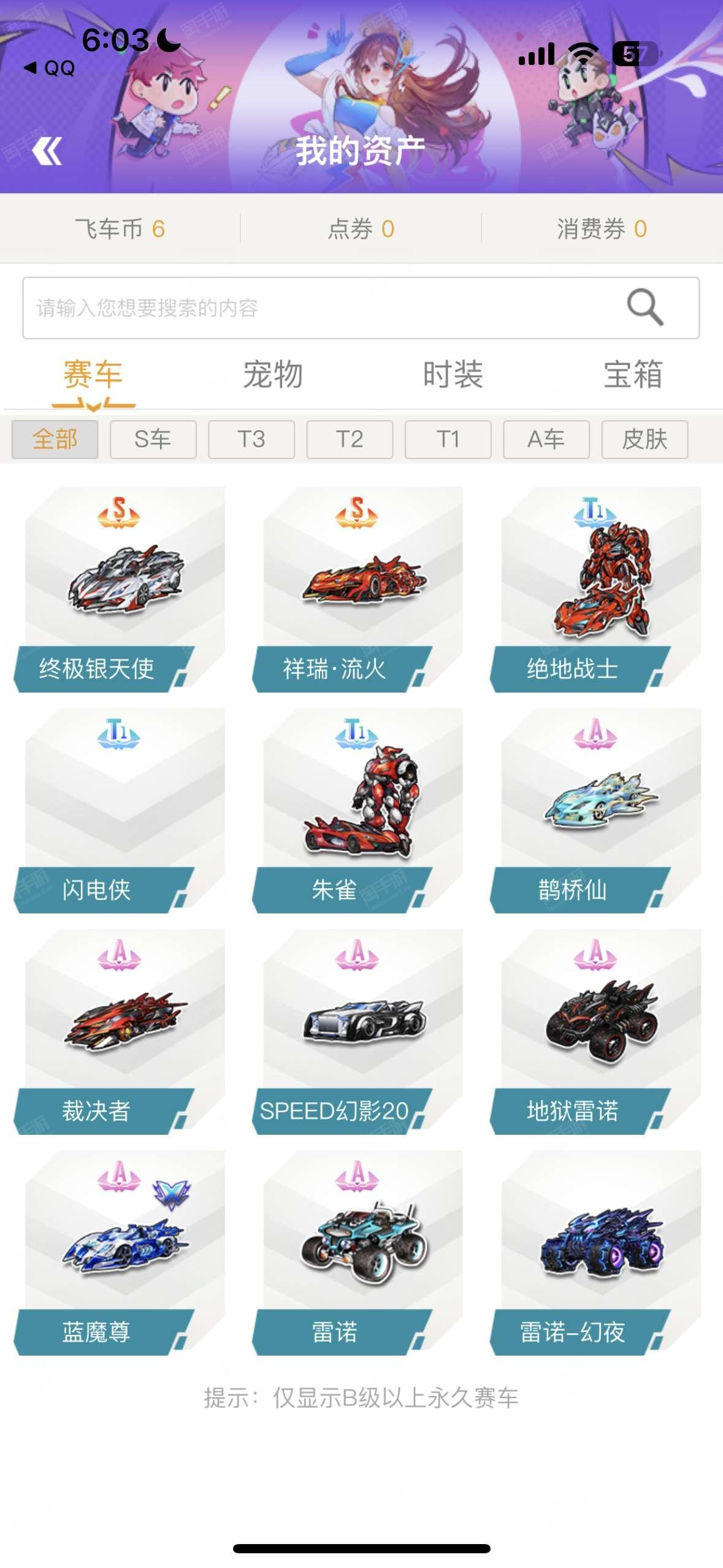
Task: Filter cars by T1
Action: point(448,439)
